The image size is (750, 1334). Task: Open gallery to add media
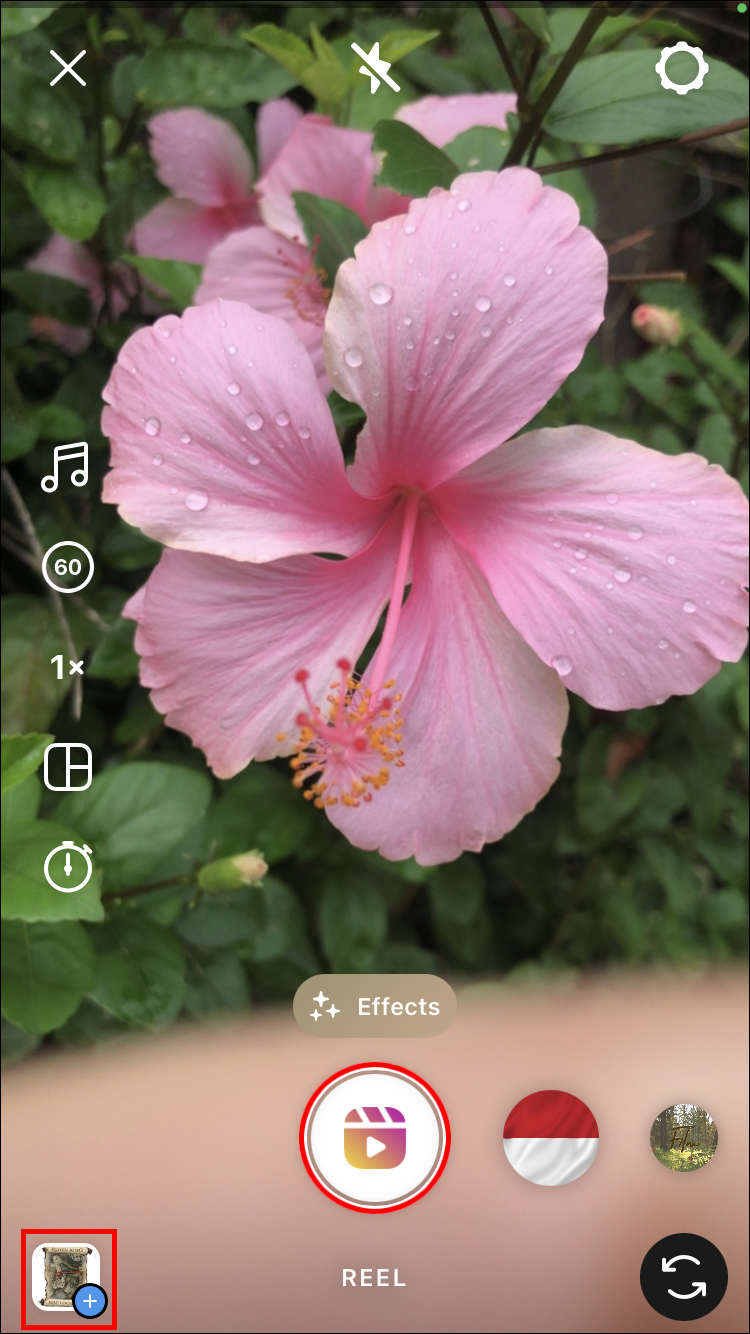(68, 1278)
